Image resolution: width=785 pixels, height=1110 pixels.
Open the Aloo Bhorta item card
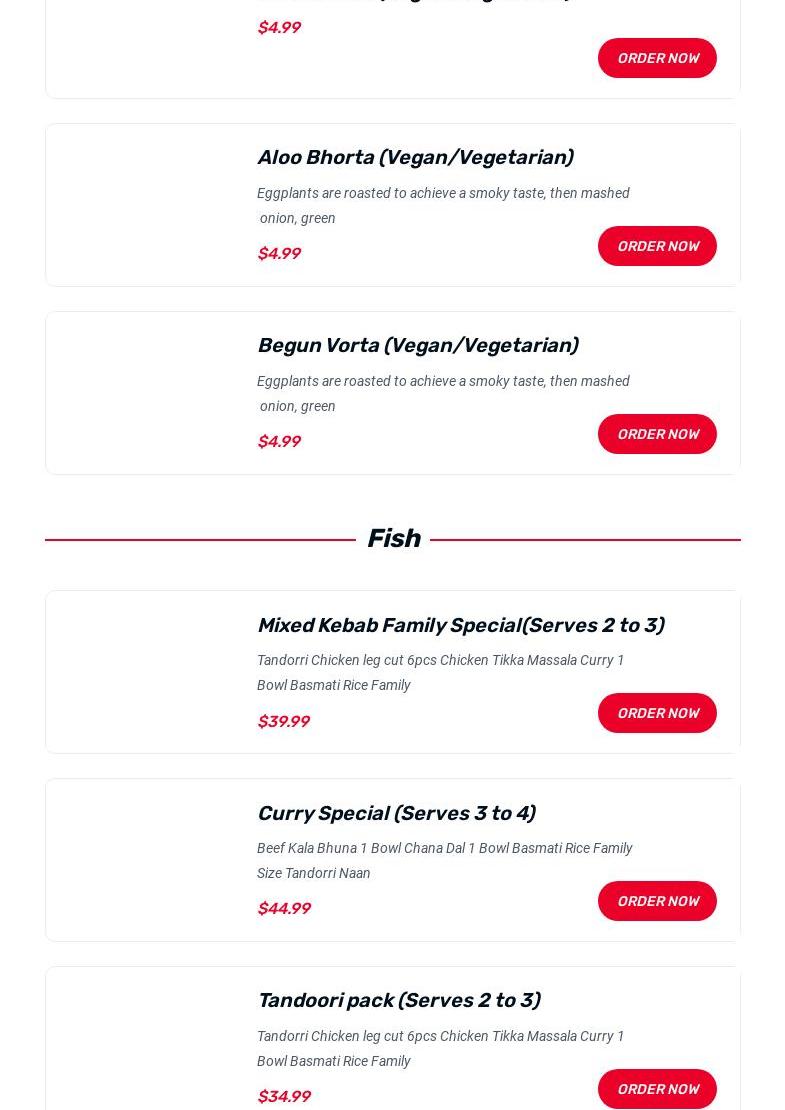pos(414,158)
